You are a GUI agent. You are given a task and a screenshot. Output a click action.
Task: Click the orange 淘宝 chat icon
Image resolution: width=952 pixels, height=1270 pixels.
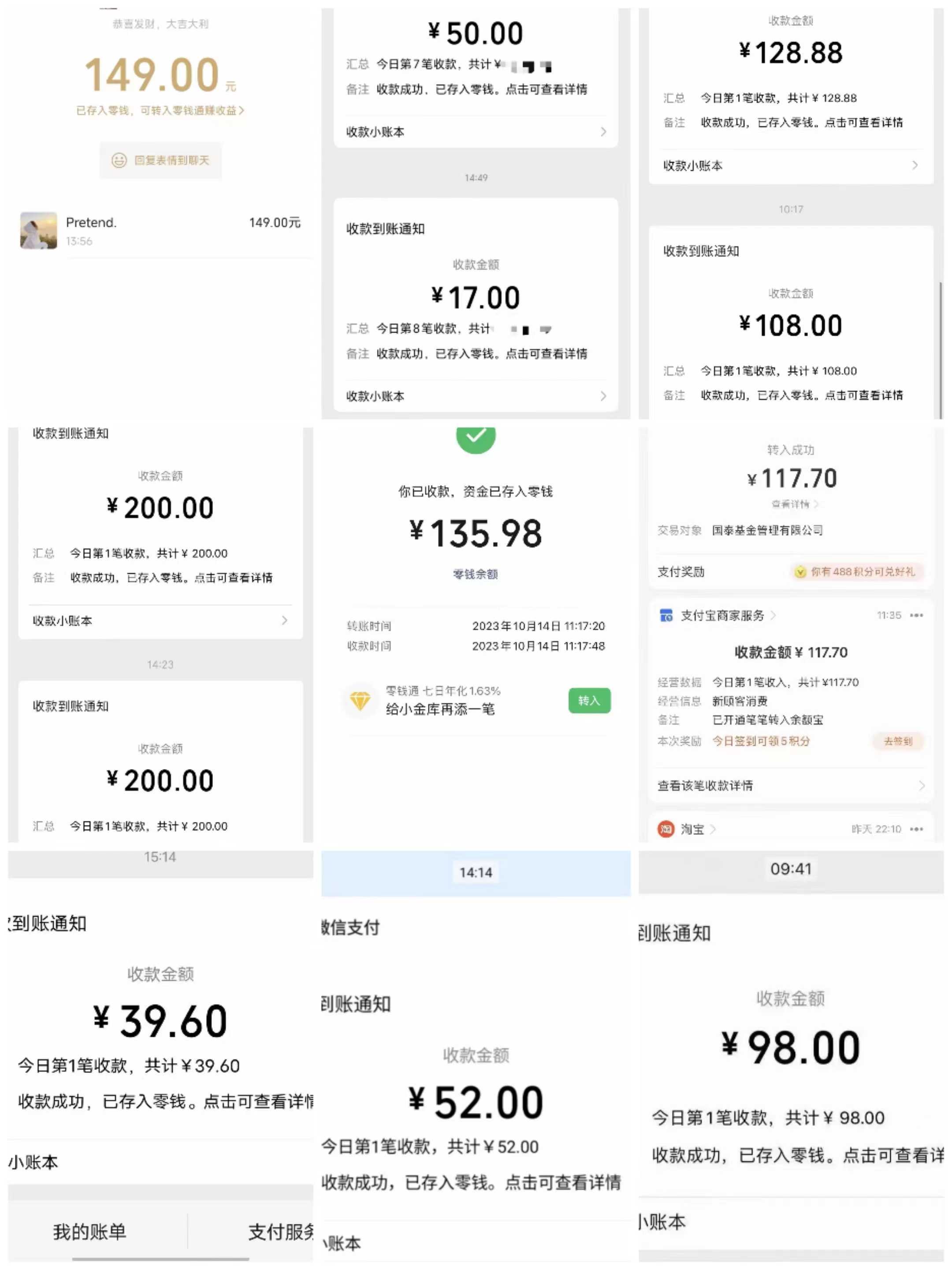tap(665, 829)
